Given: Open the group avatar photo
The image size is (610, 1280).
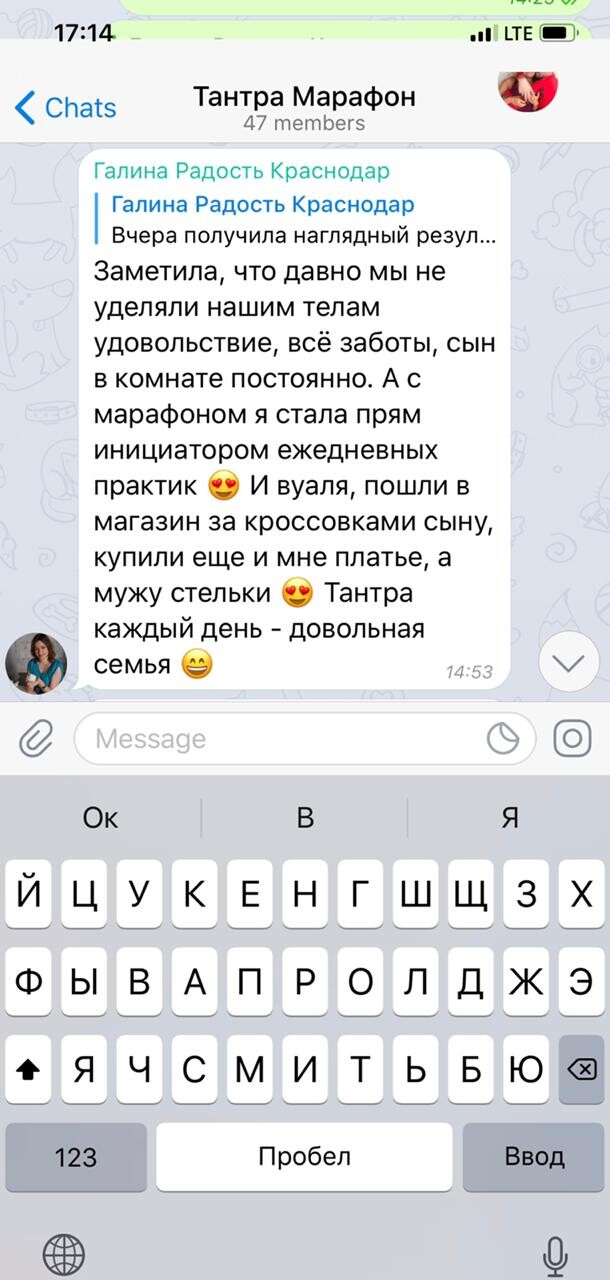Looking at the screenshot, I should 527,93.
